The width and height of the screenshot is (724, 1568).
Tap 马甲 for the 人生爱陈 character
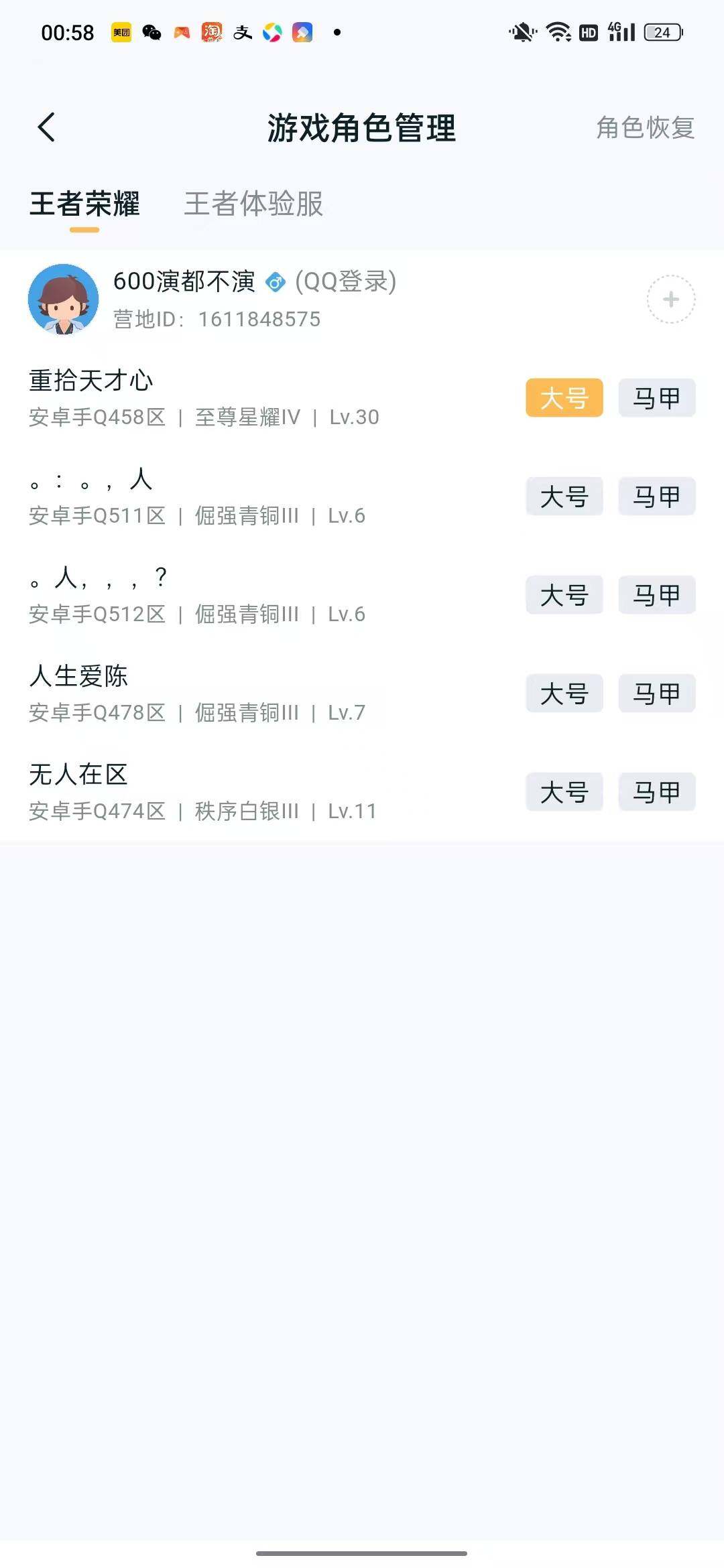coord(656,694)
